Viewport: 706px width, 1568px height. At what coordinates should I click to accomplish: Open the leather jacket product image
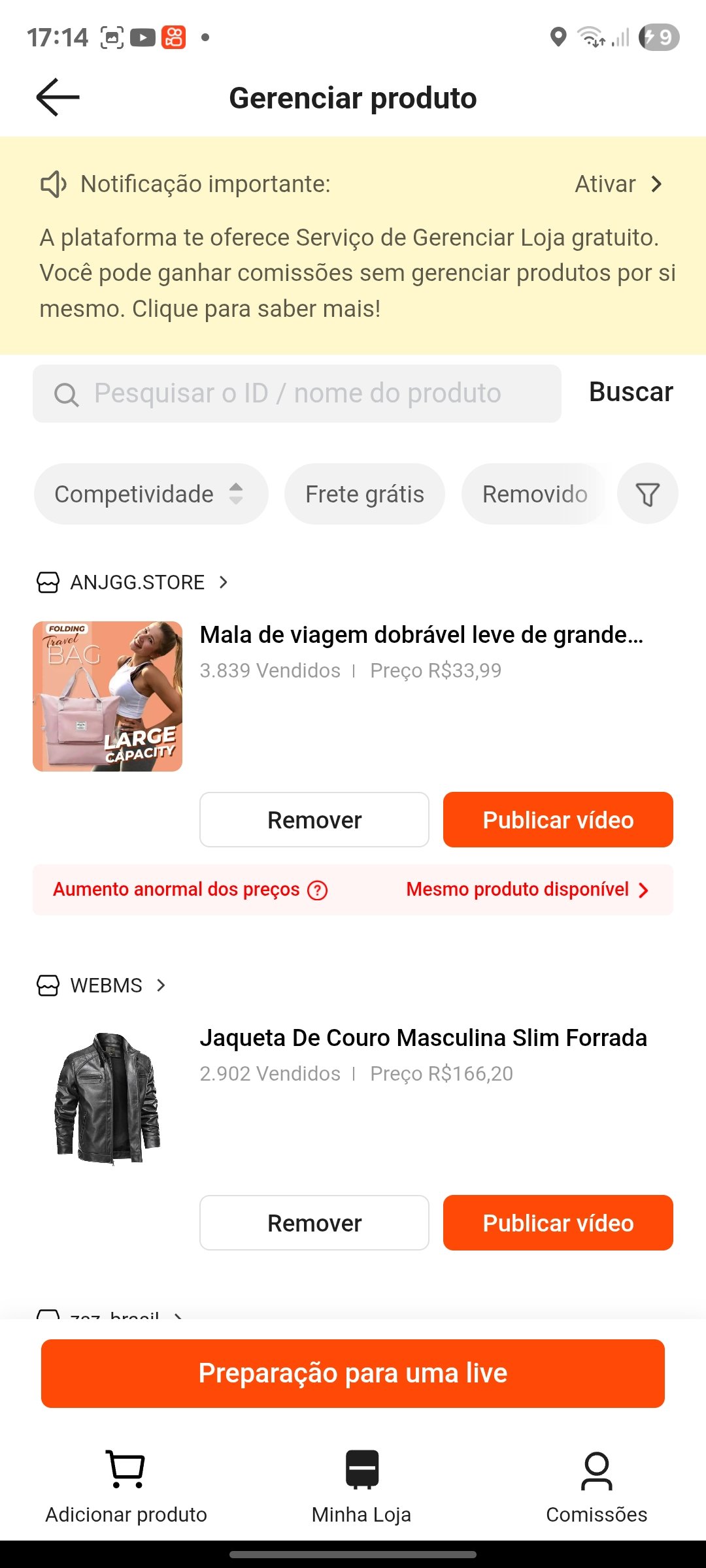click(108, 1099)
